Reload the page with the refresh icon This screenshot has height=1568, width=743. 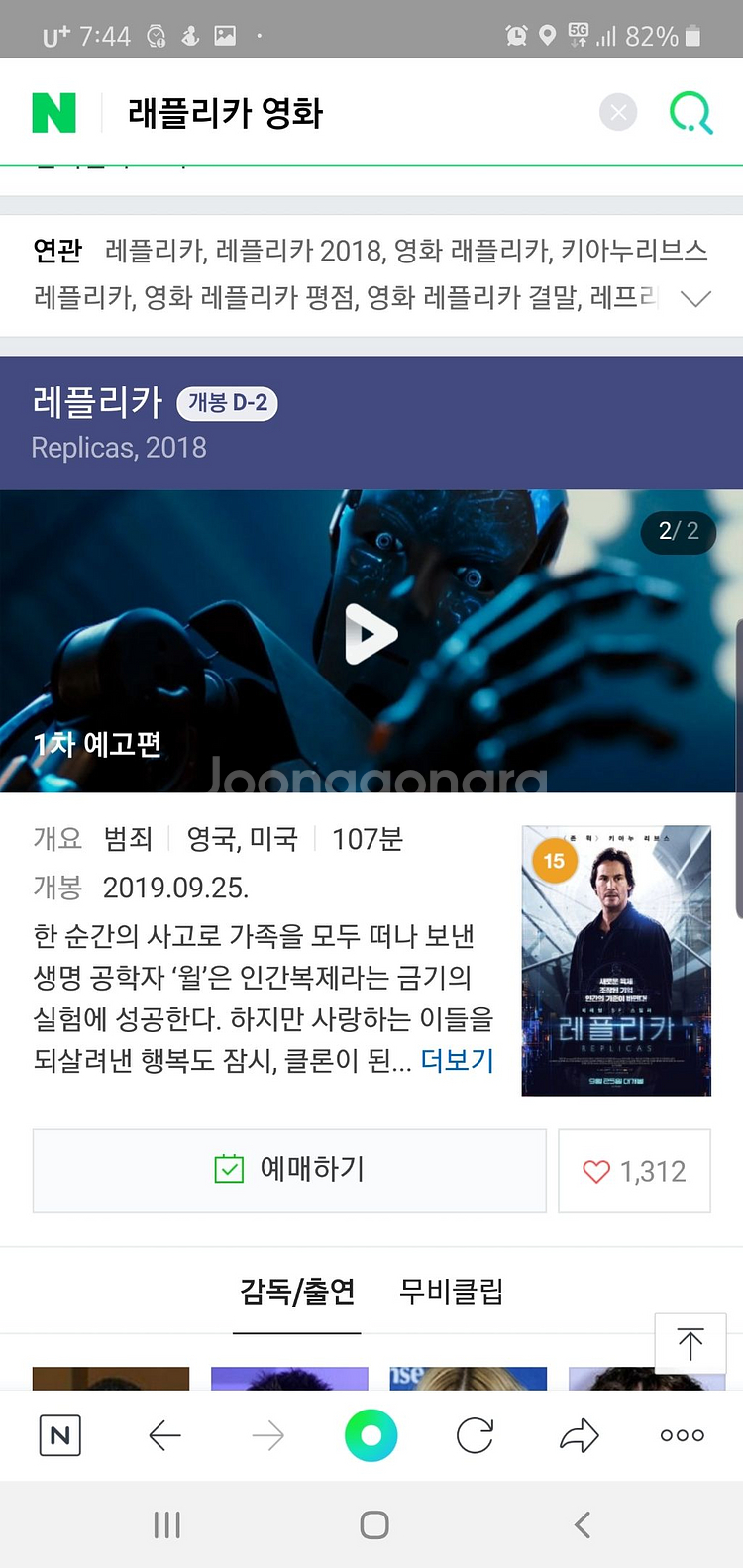click(475, 1435)
